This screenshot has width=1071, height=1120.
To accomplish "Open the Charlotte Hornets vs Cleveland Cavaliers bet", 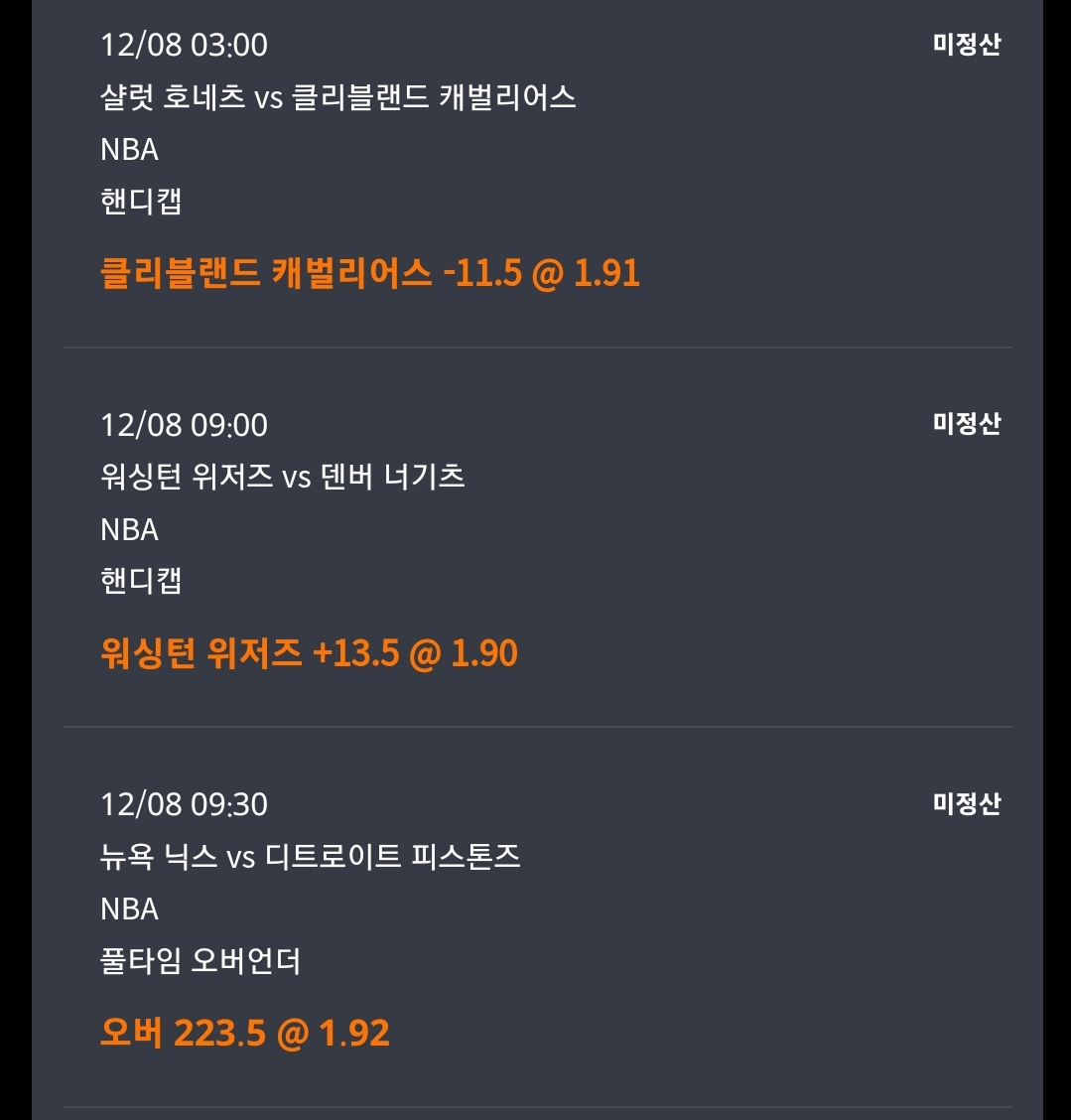I will coord(338,97).
